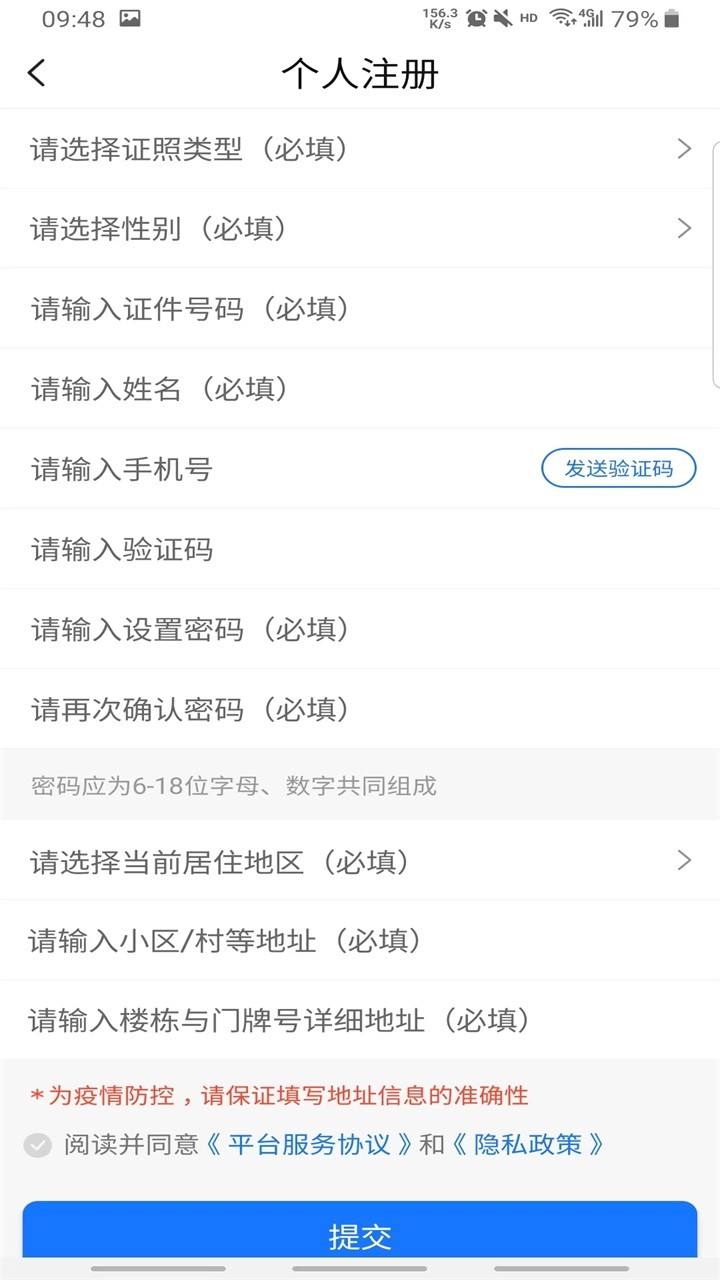
Task: Check the 阅读并同意 agreement checkbox
Action: (x=38, y=1145)
